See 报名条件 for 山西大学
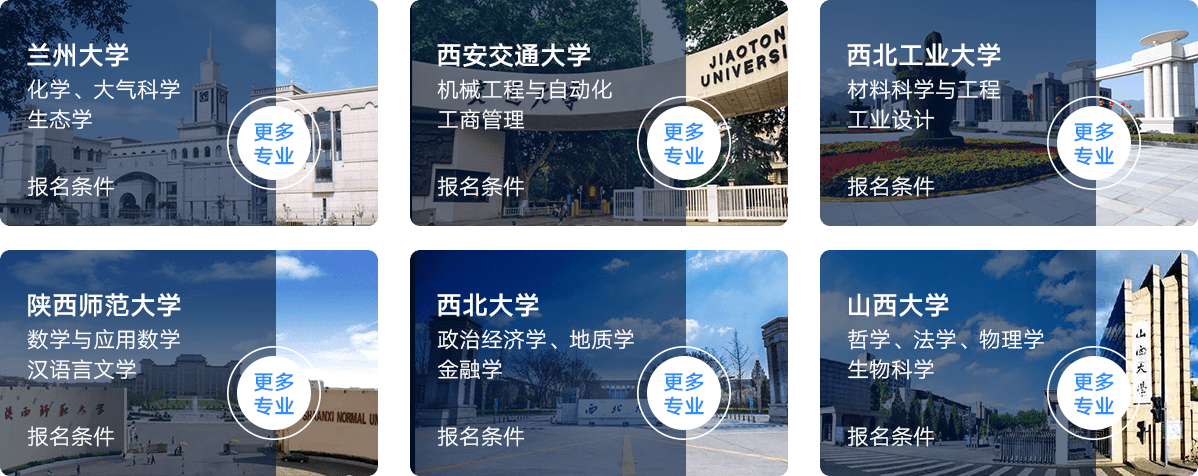 point(891,436)
